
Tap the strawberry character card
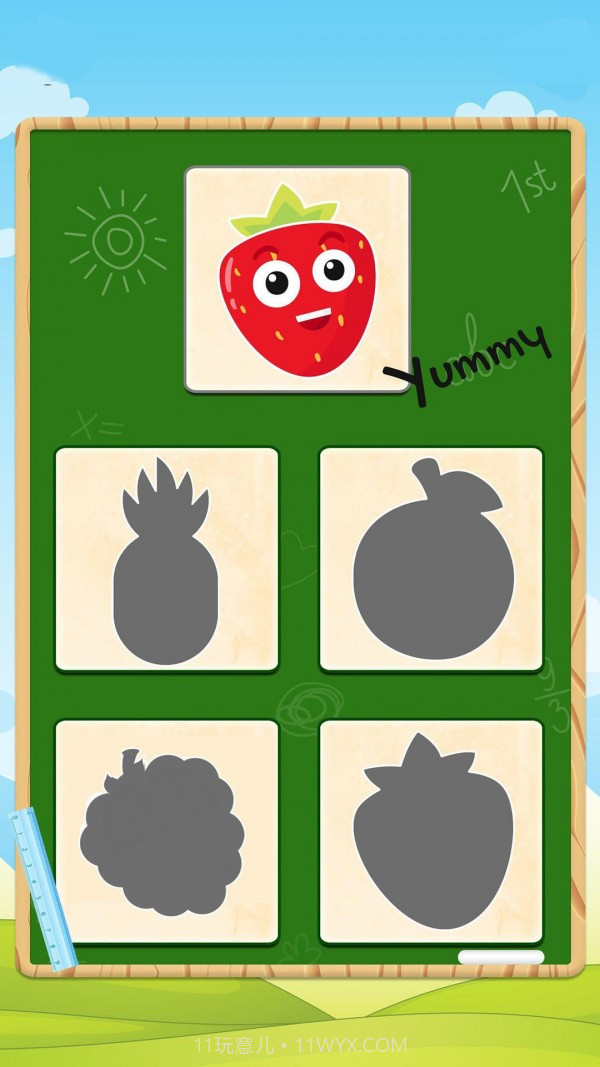(297, 279)
